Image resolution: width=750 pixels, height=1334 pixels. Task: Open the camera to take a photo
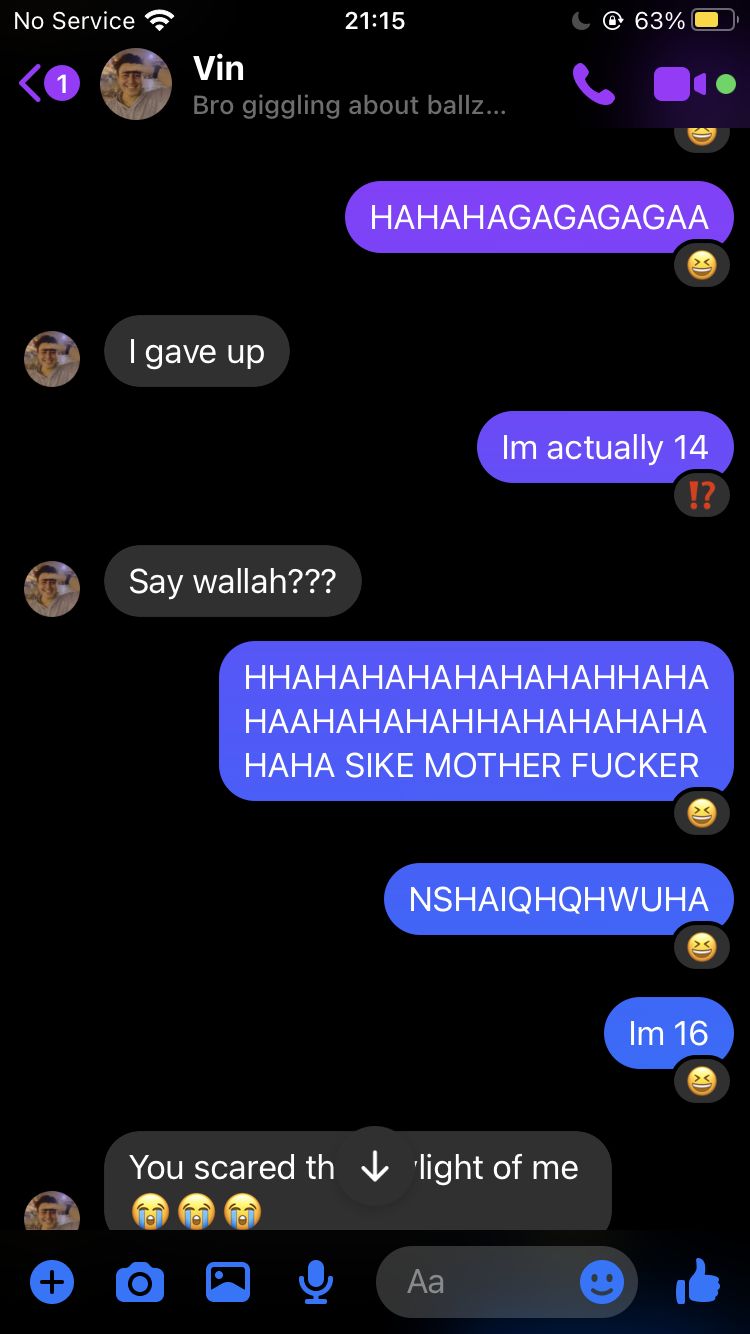(140, 1282)
